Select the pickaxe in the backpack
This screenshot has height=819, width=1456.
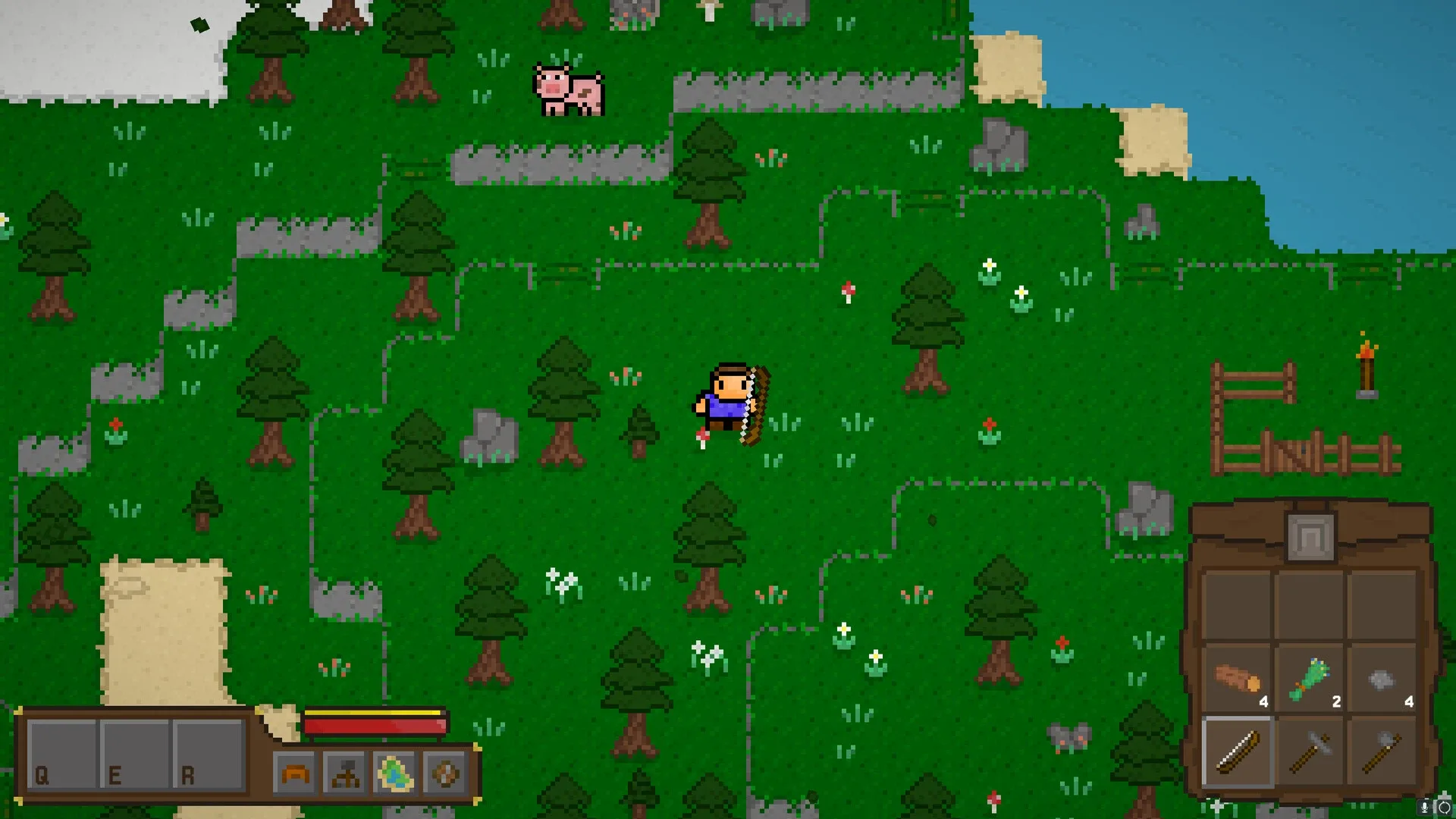[x=1311, y=752]
